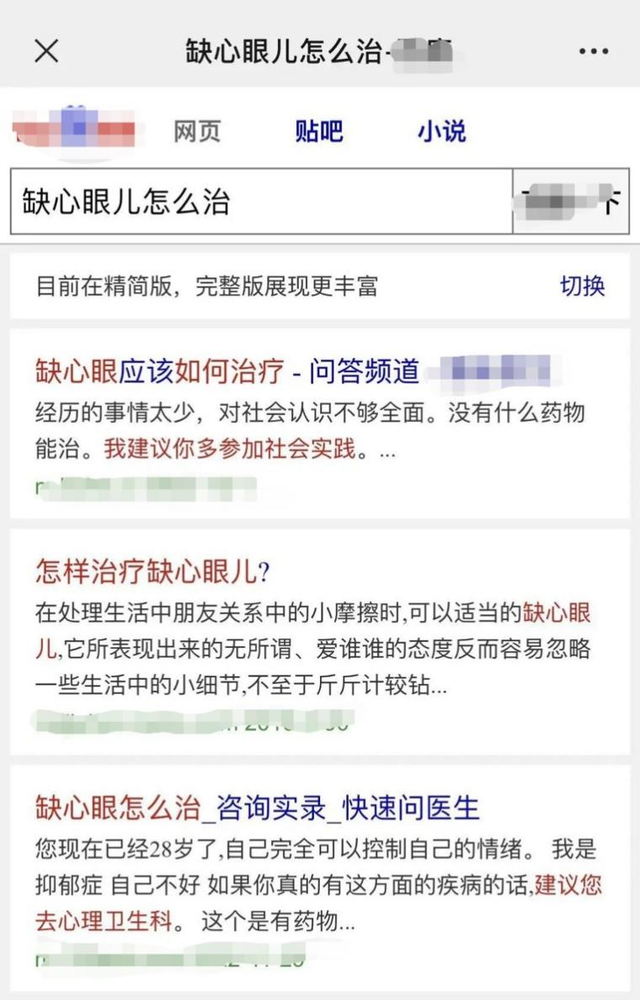Switch to the 贴吧 tab
640x1000 pixels.
(319, 131)
